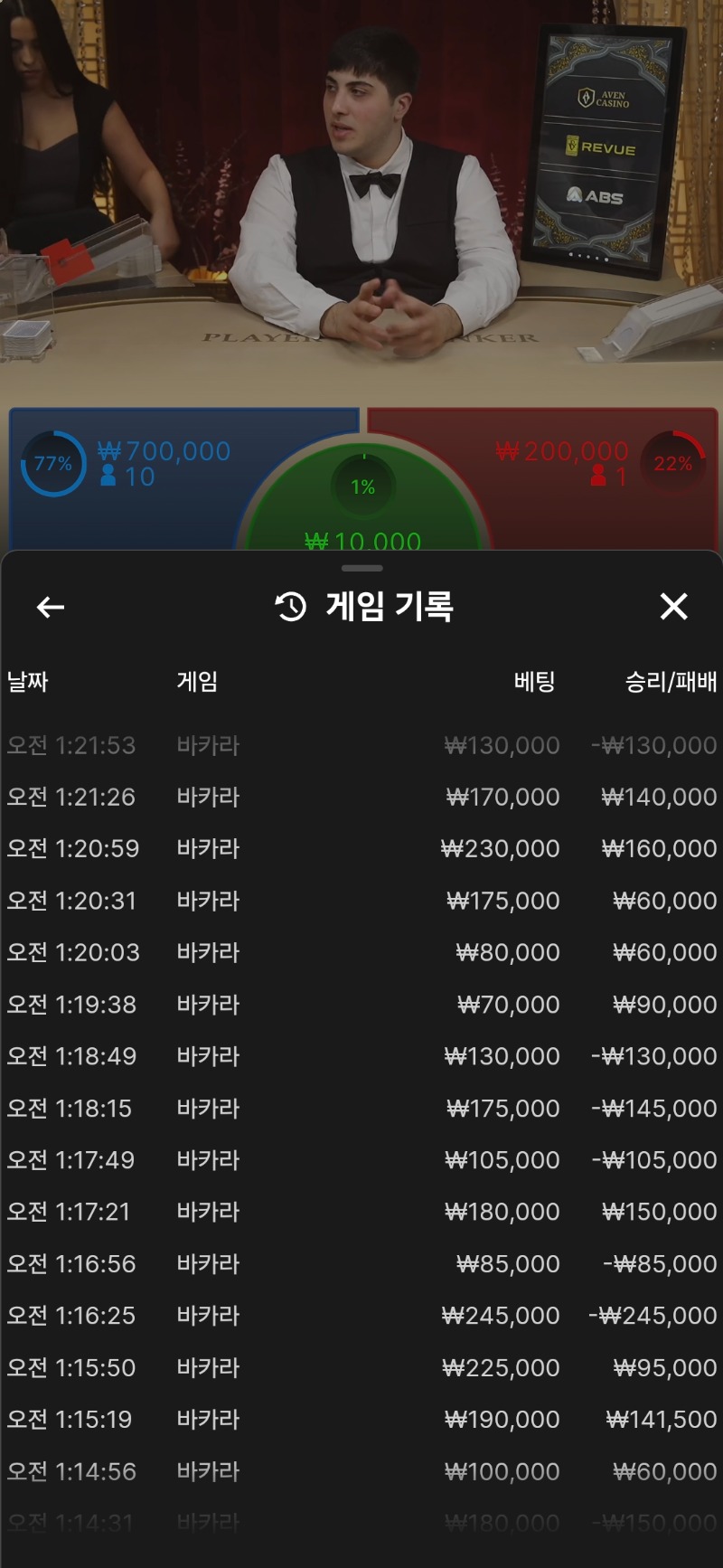Close the game history panel

tap(673, 607)
